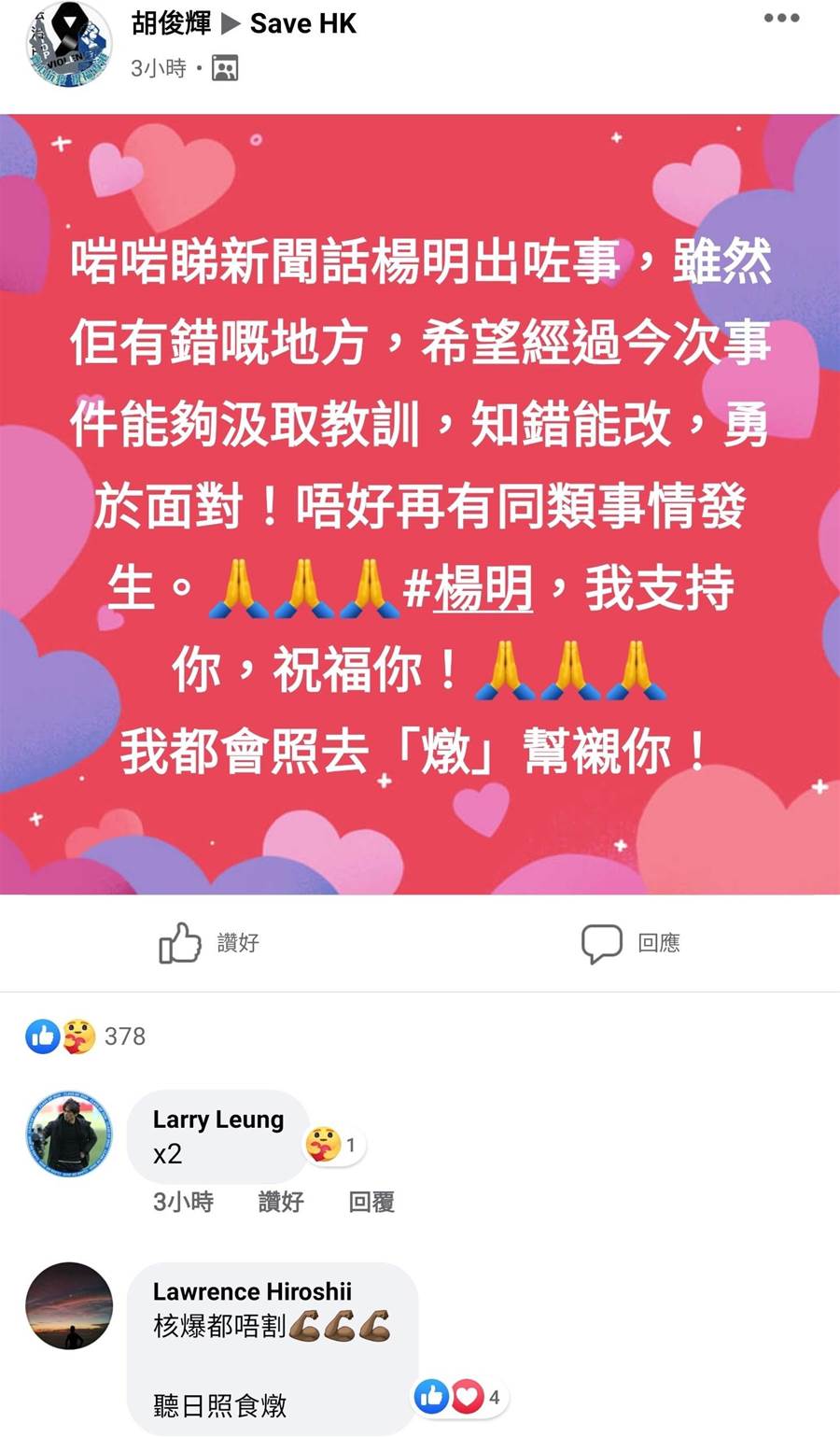Like the post with 讚好 button

pos(210,943)
